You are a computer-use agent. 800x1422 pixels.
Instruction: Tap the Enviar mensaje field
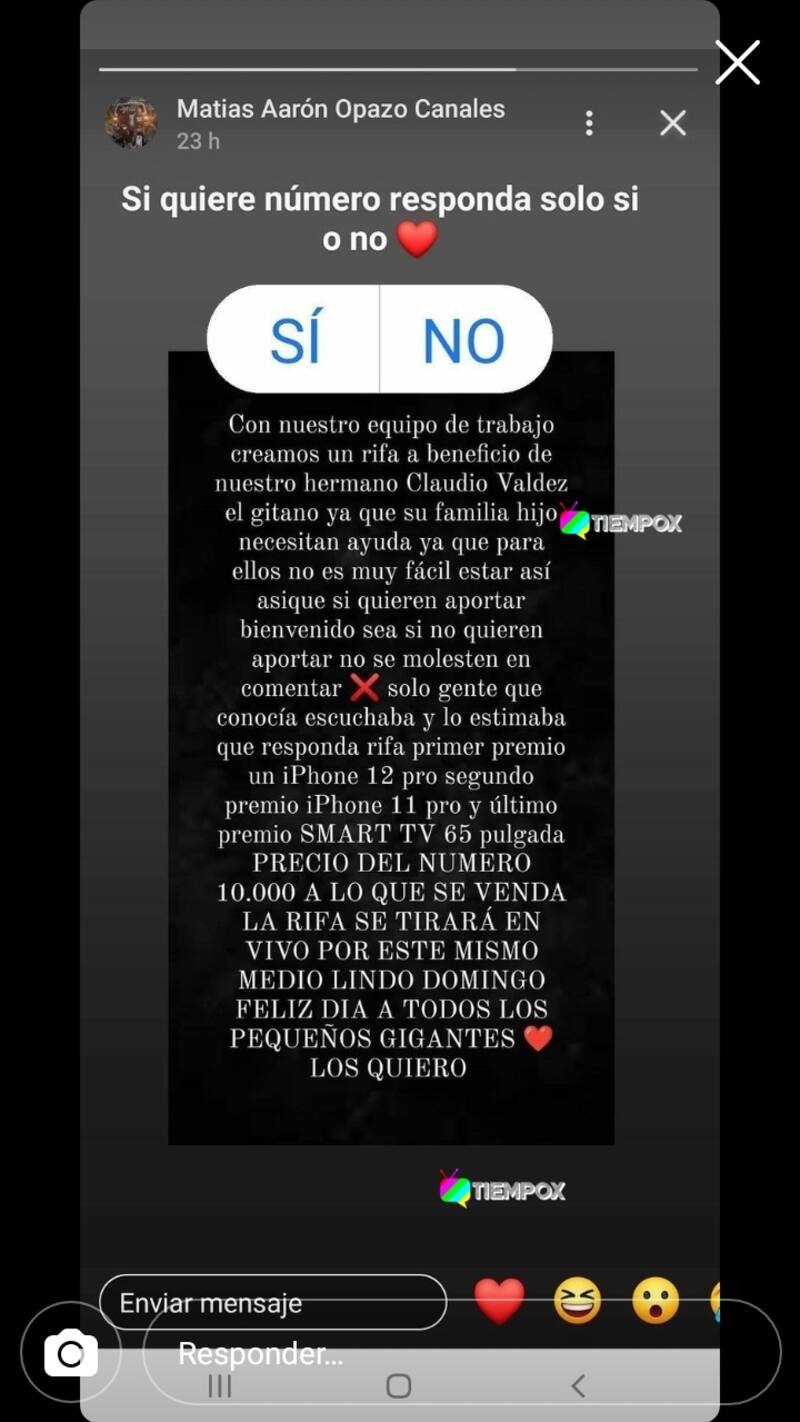point(272,1303)
